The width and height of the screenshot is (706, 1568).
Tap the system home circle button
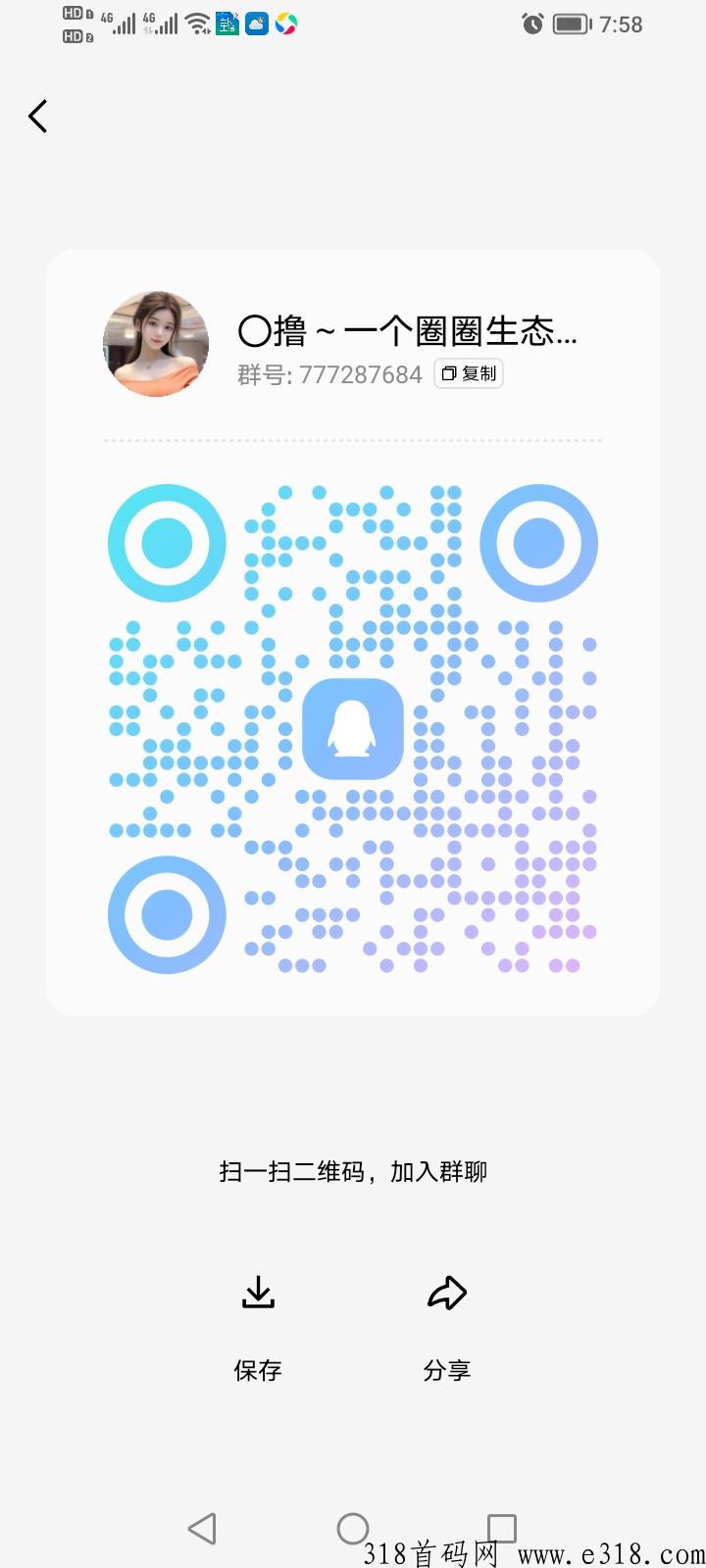click(353, 1529)
